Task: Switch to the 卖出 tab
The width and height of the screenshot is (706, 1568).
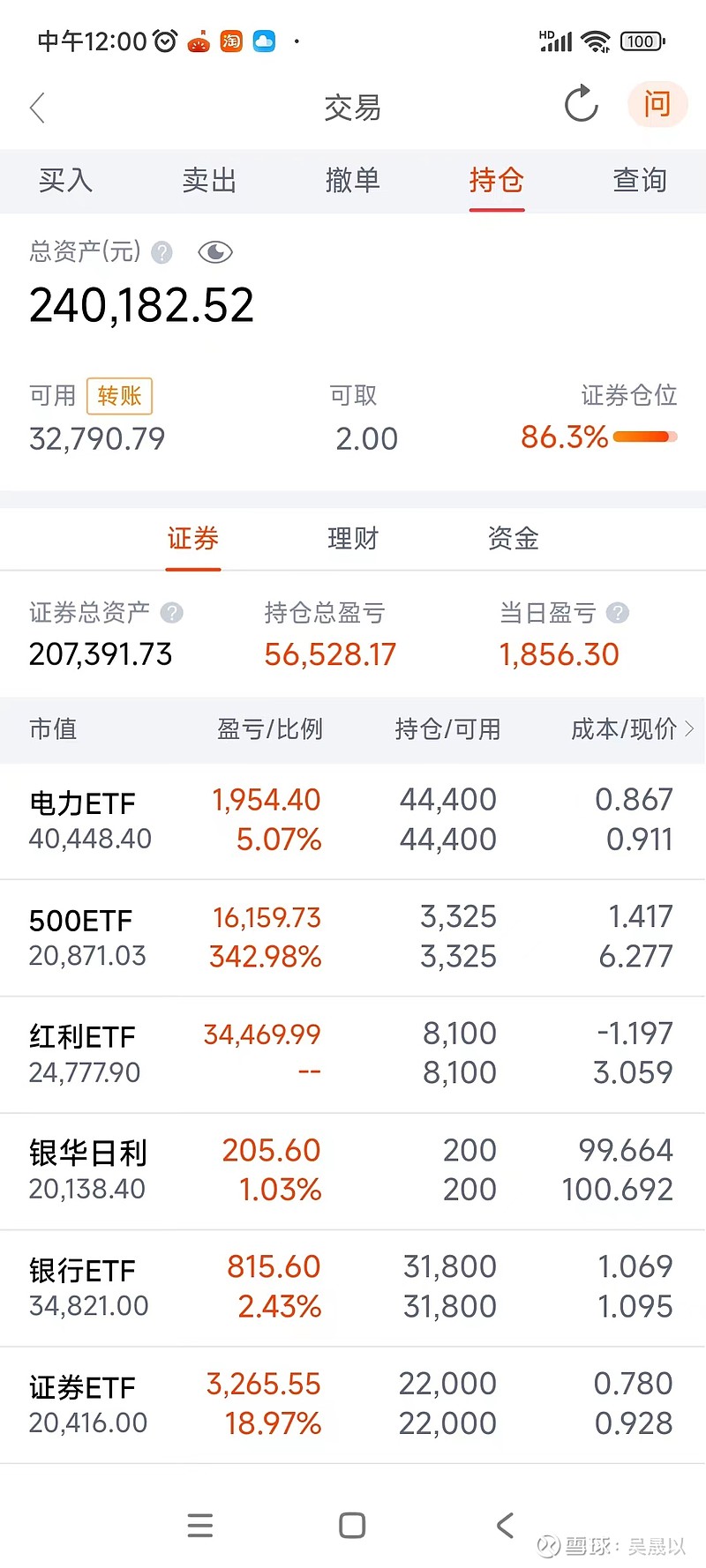Action: point(209,180)
